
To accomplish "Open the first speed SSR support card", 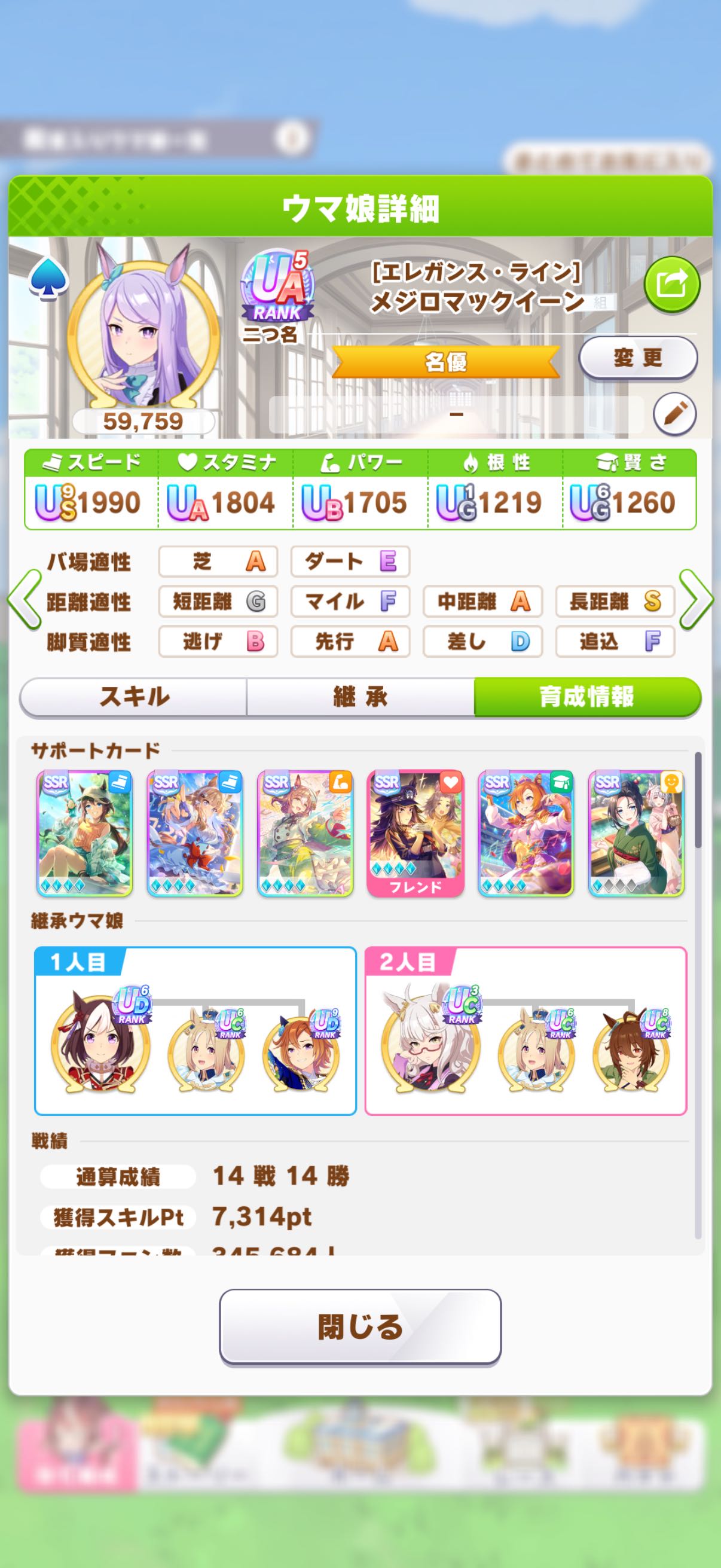I will [84, 833].
